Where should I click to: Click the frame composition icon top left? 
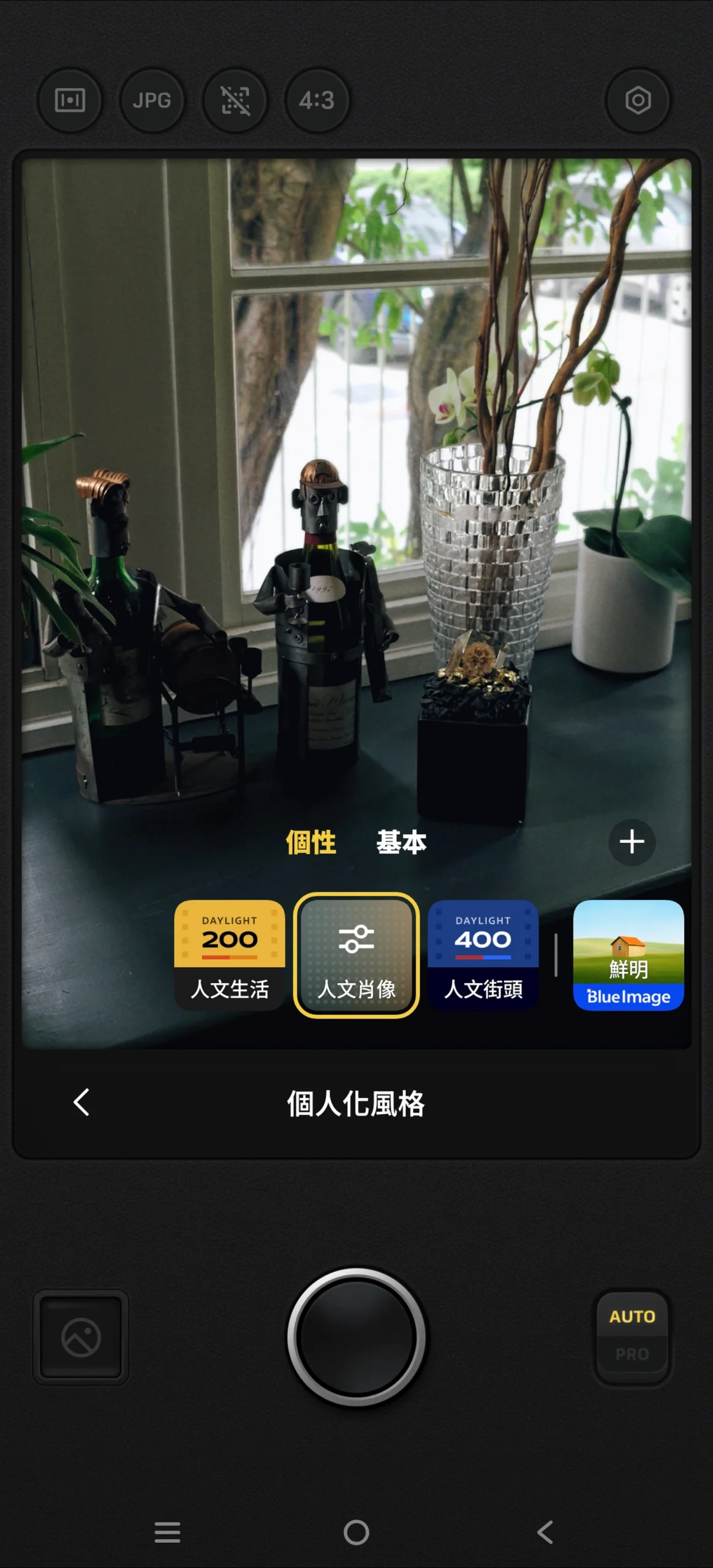pos(69,100)
